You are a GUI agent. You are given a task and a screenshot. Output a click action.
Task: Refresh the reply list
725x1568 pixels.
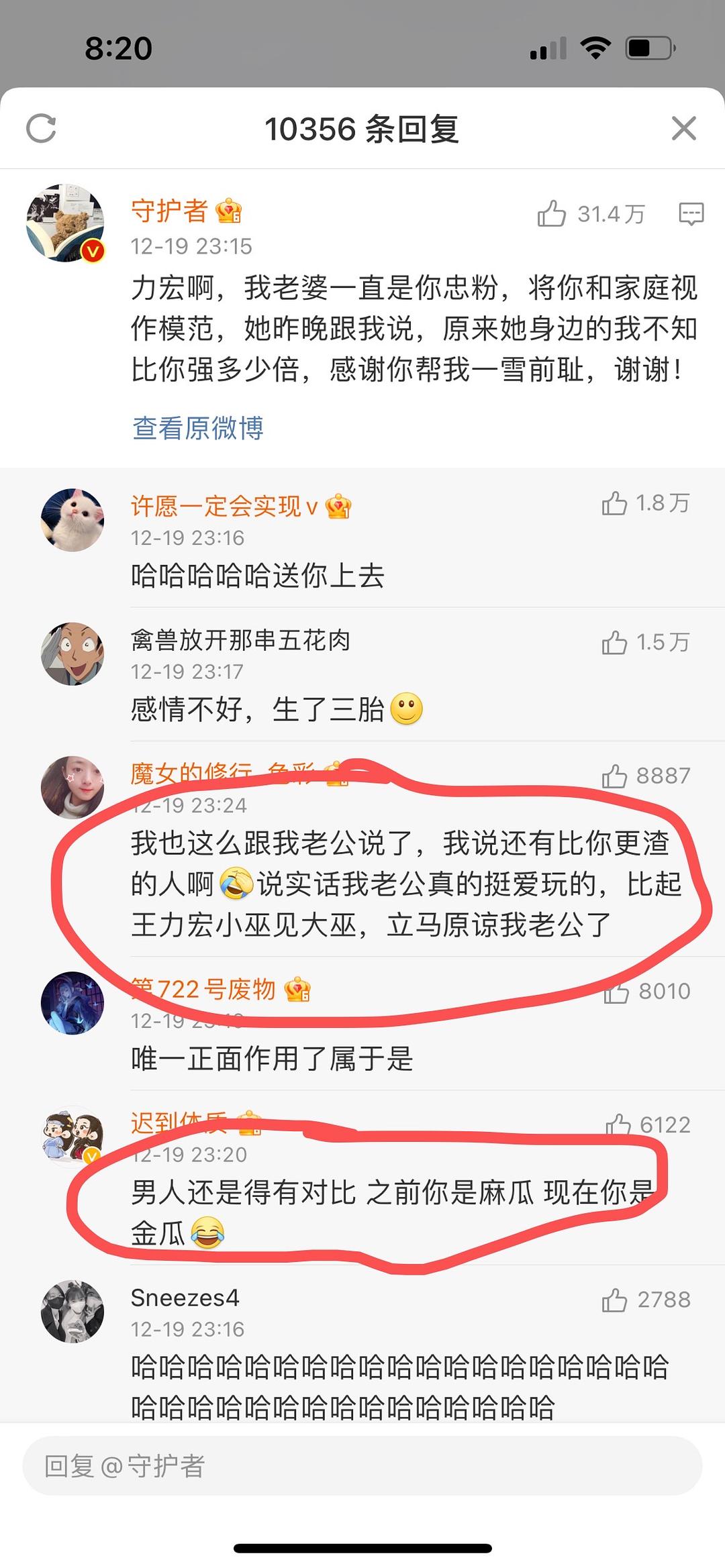point(41,128)
